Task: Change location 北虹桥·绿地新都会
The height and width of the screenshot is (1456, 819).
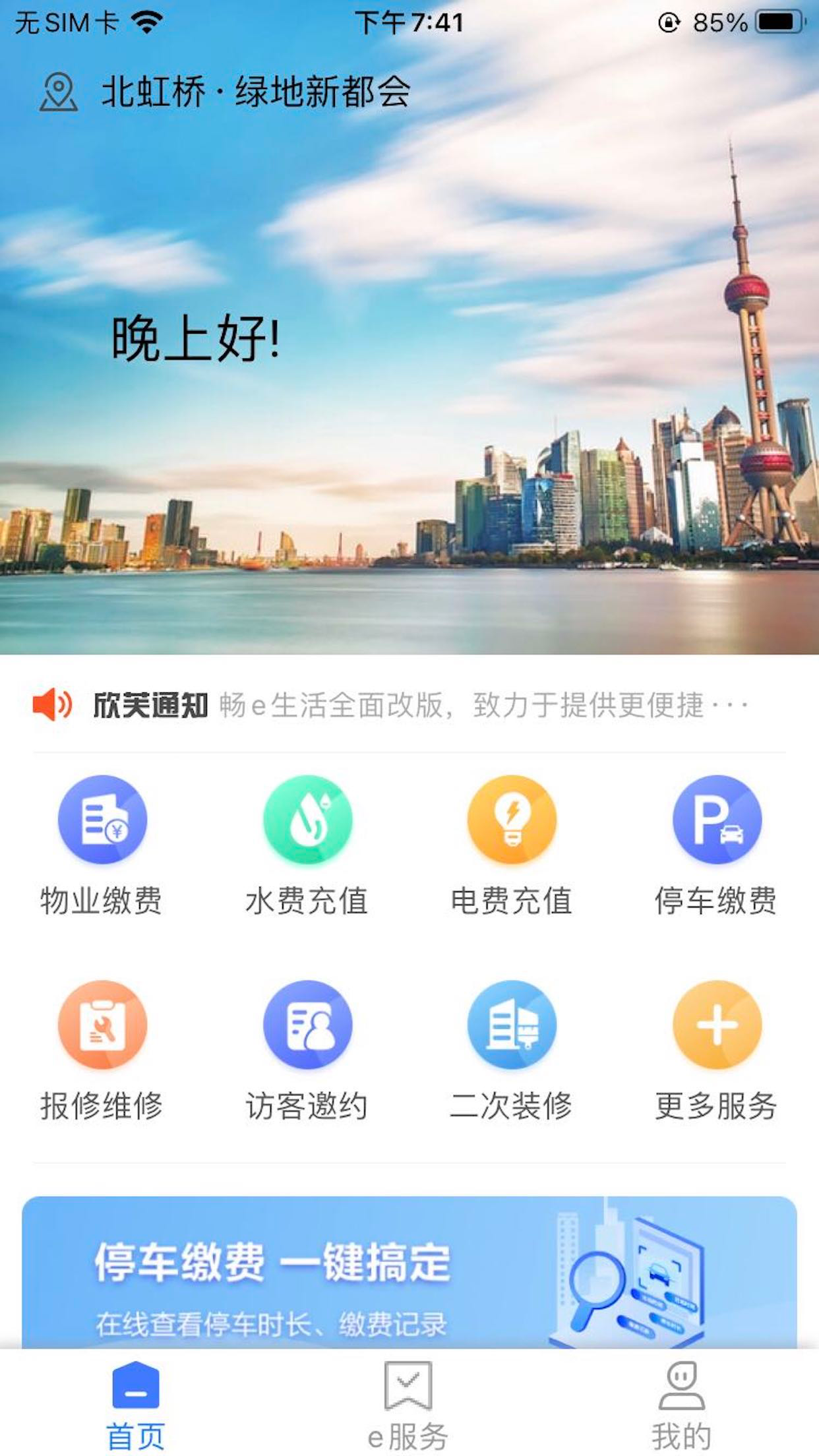Action: [x=224, y=92]
